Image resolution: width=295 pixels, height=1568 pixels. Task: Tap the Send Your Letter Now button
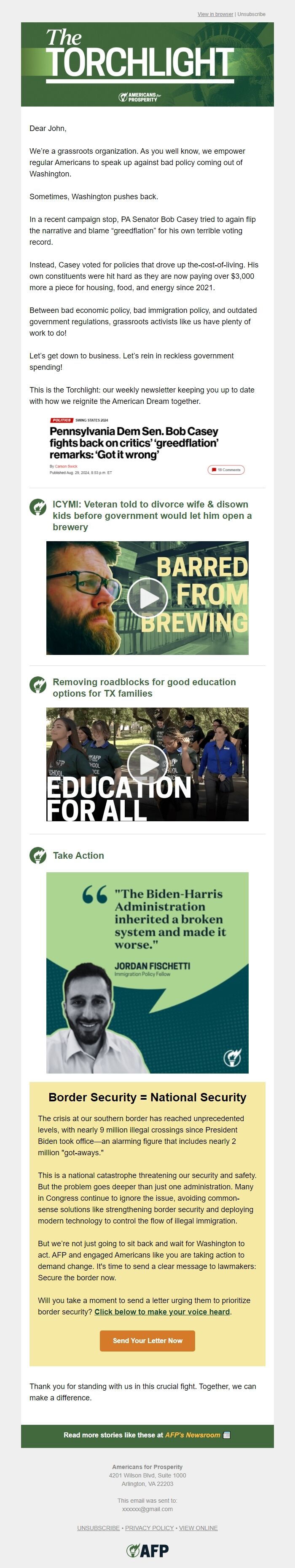(147, 1340)
